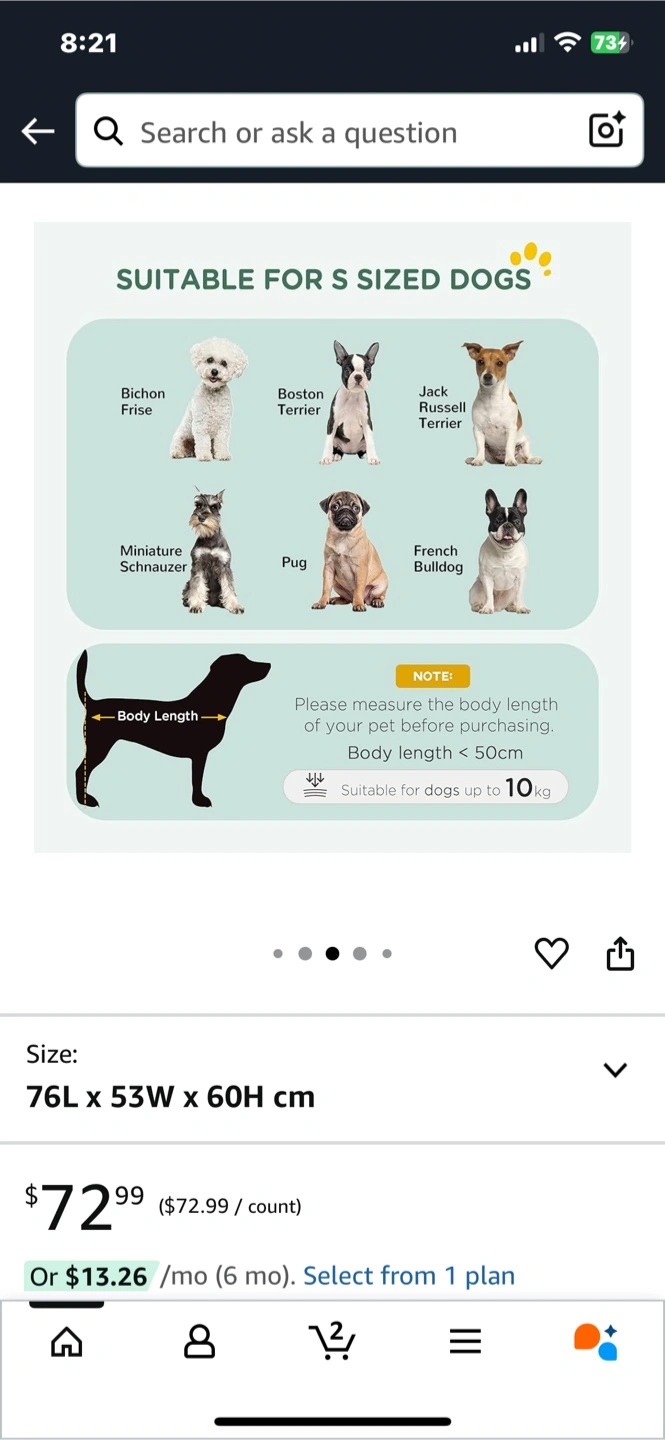Open the hamburger menu tab

[x=465, y=1341]
